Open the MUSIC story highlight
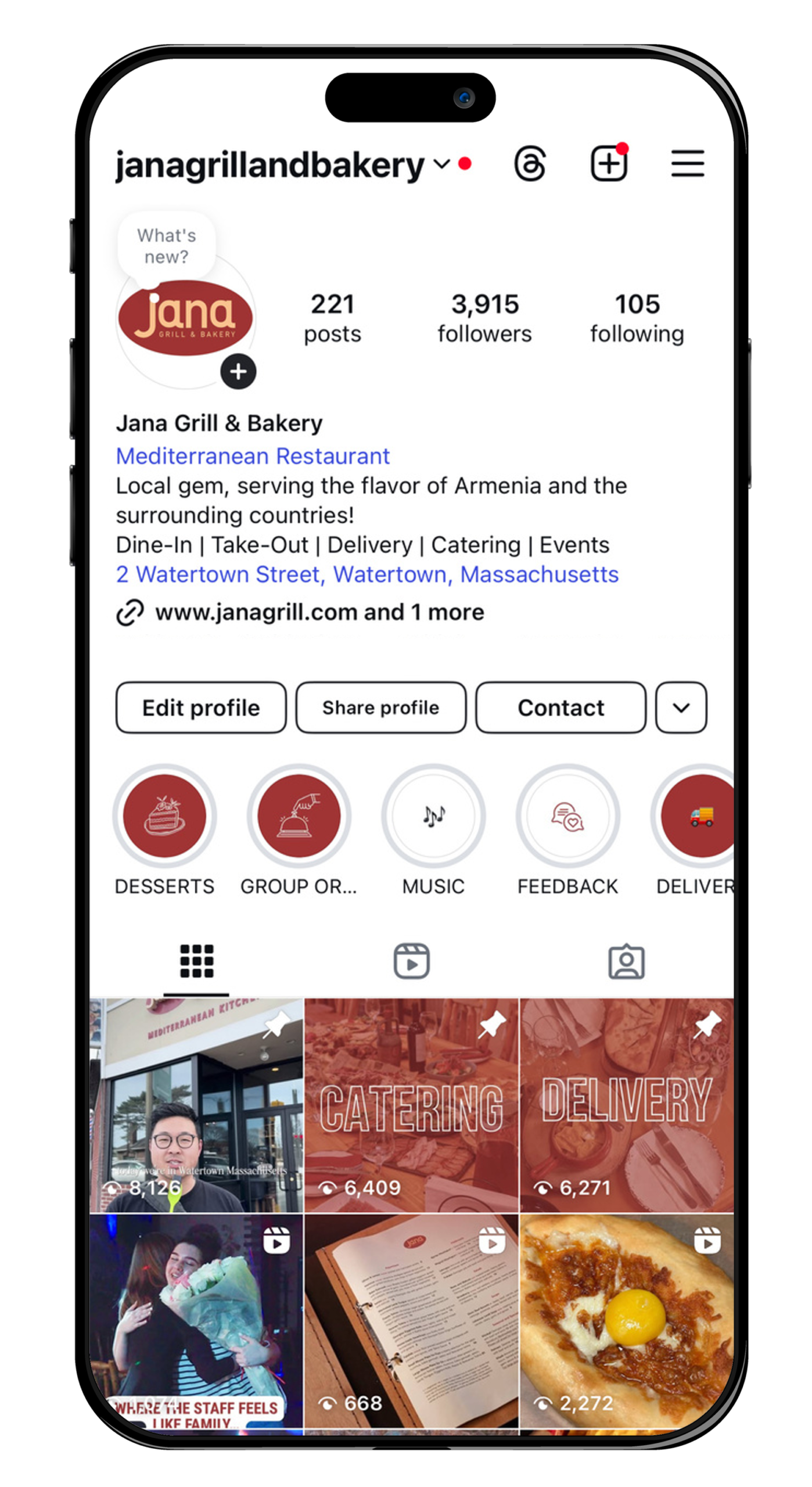The width and height of the screenshot is (812, 1487). 433,816
